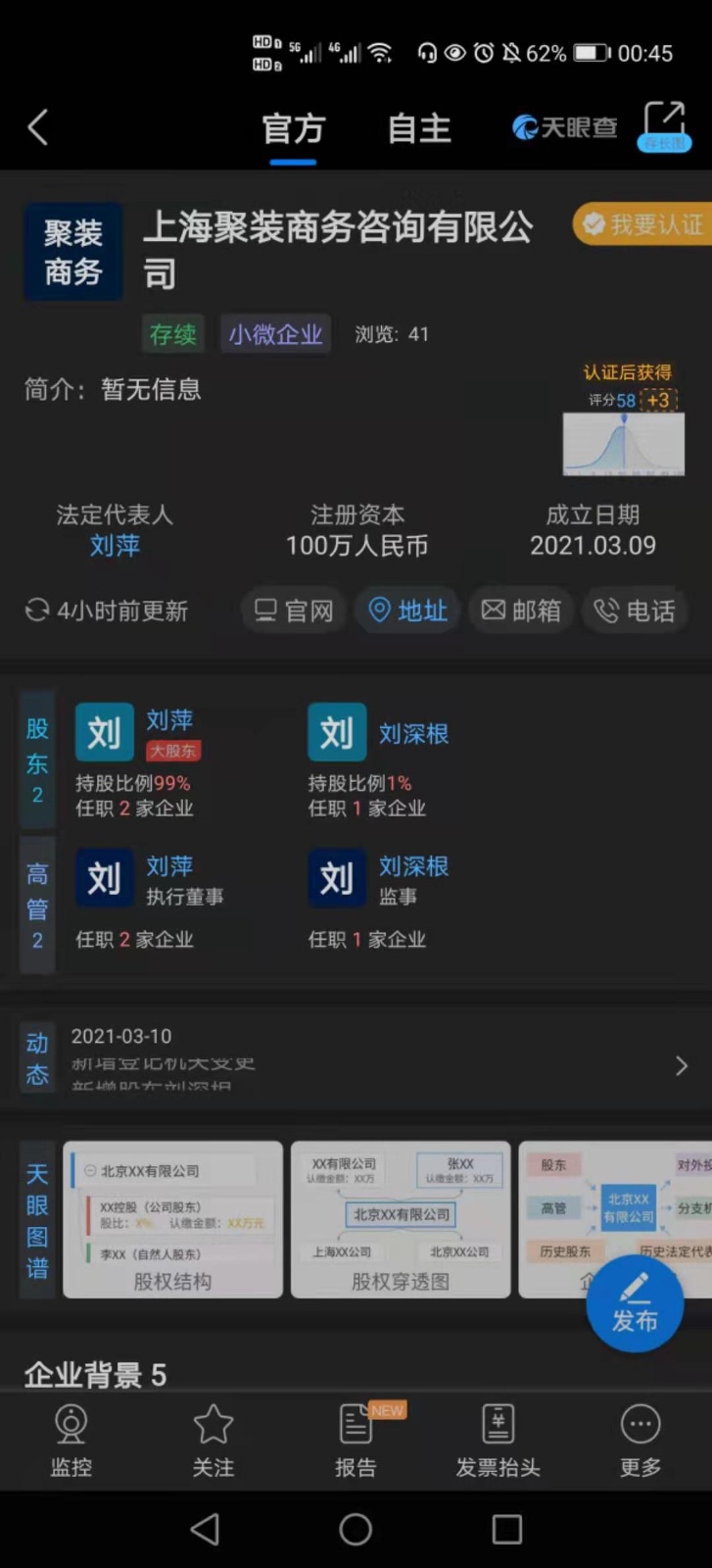Open the 股权穿透图 chart card

coord(401,1219)
